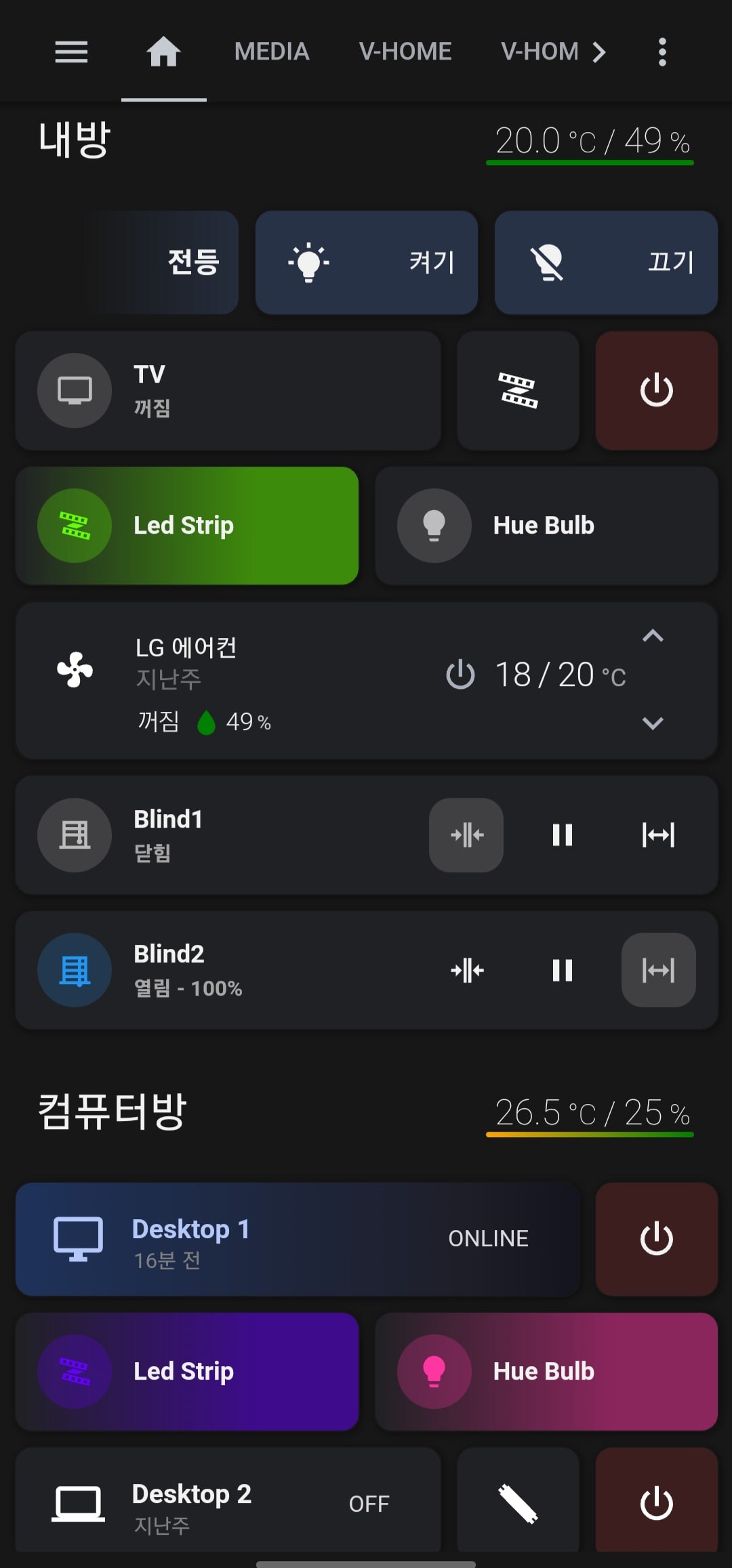The height and width of the screenshot is (1568, 732).
Task: Toggle the green Led Strip in 내방
Action: (187, 526)
